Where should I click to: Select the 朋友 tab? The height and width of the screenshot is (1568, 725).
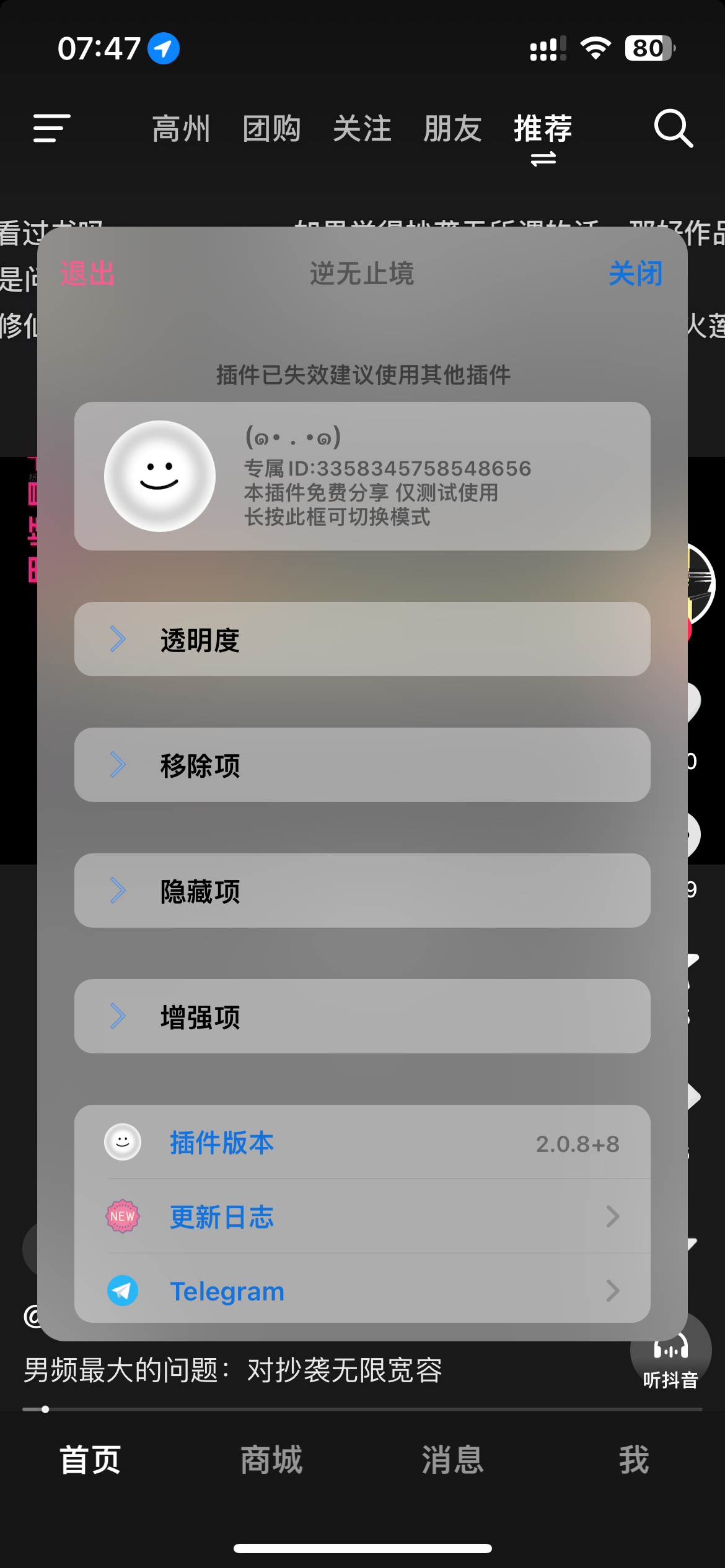tap(453, 129)
